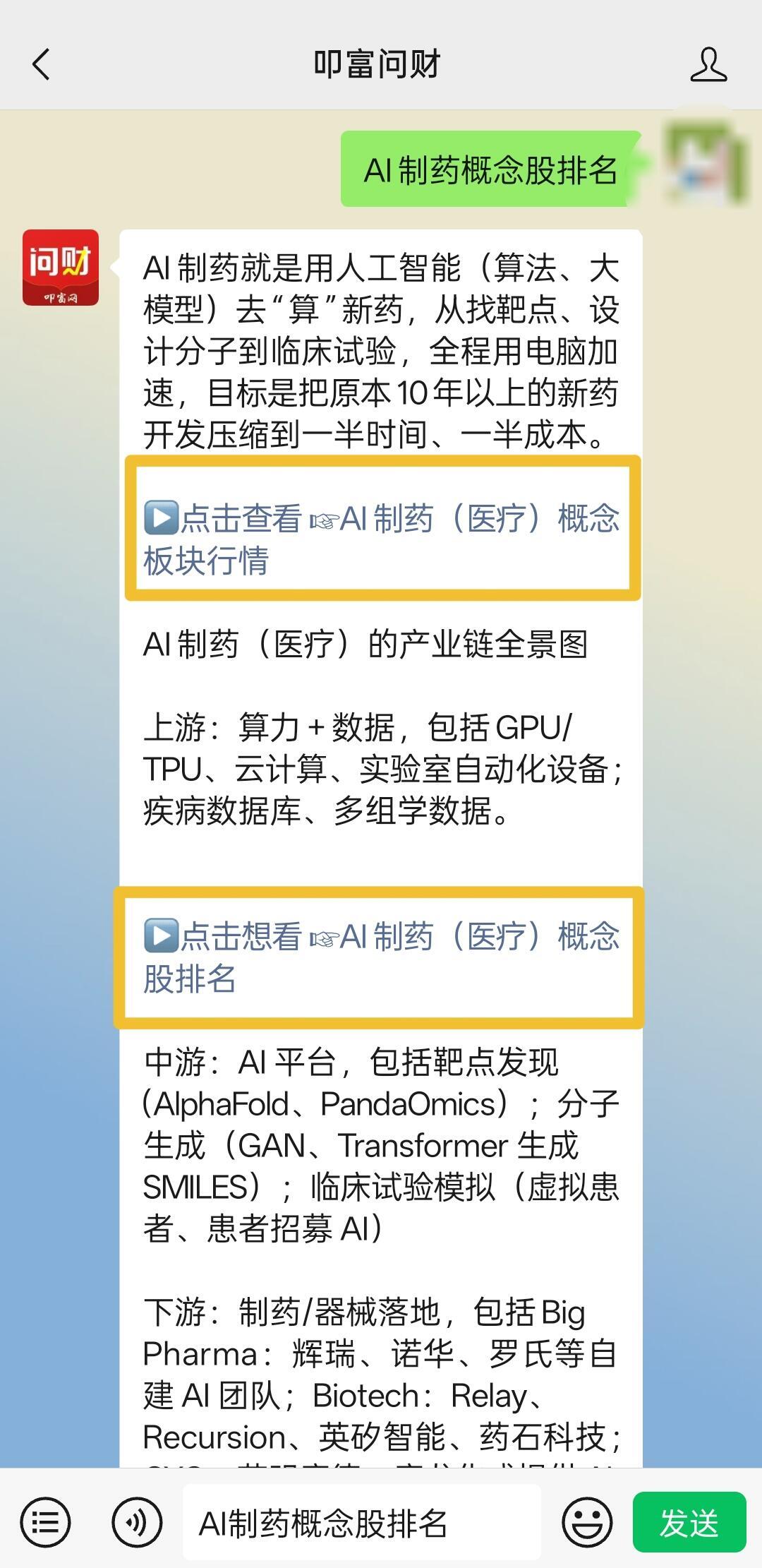This screenshot has height=1568, width=762.
Task: Open the account profile icon
Action: 708,64
